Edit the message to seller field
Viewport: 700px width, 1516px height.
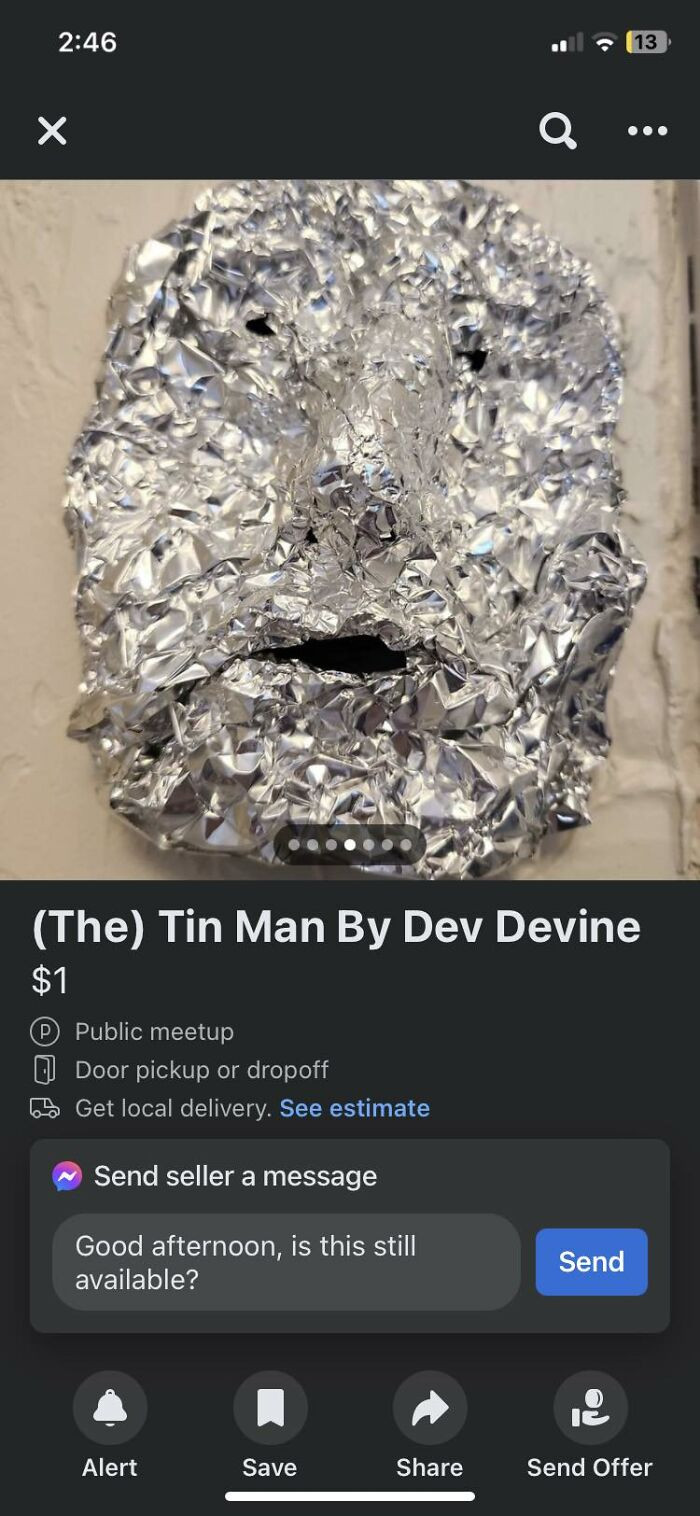point(286,1262)
